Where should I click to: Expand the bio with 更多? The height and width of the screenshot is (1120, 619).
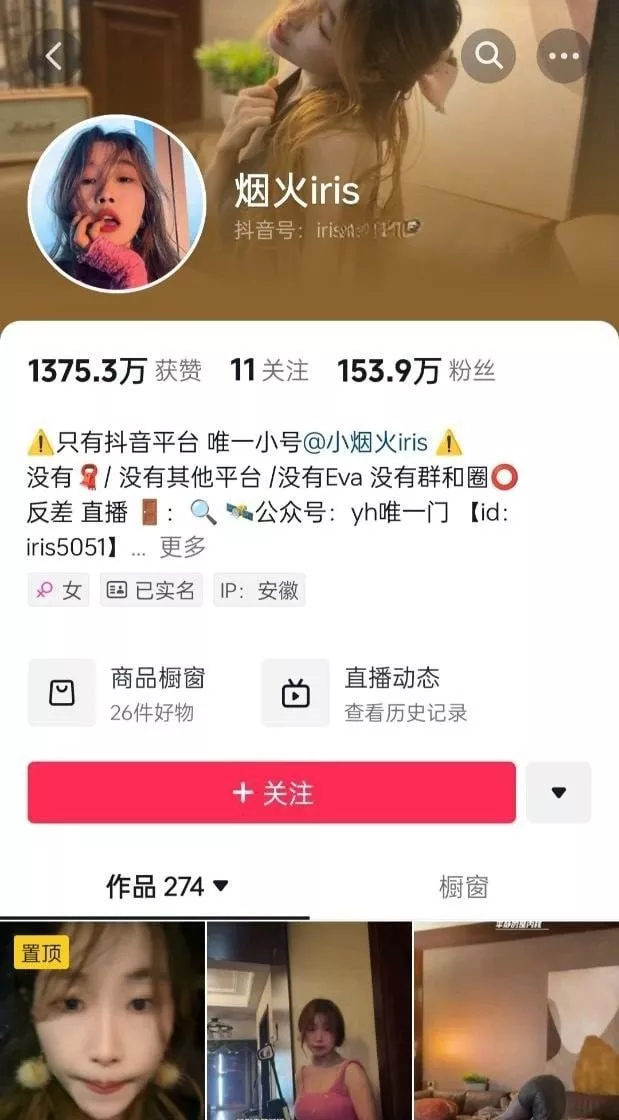(x=183, y=547)
